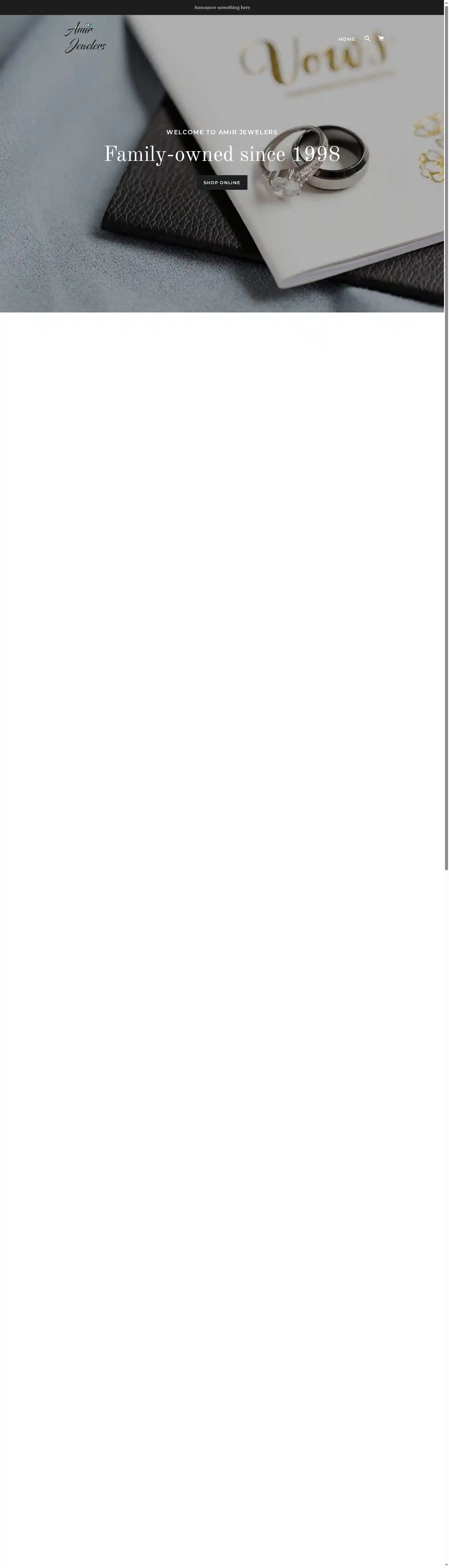Go to the Home navigation link
This screenshot has width=449, height=1568.
pyautogui.click(x=347, y=39)
